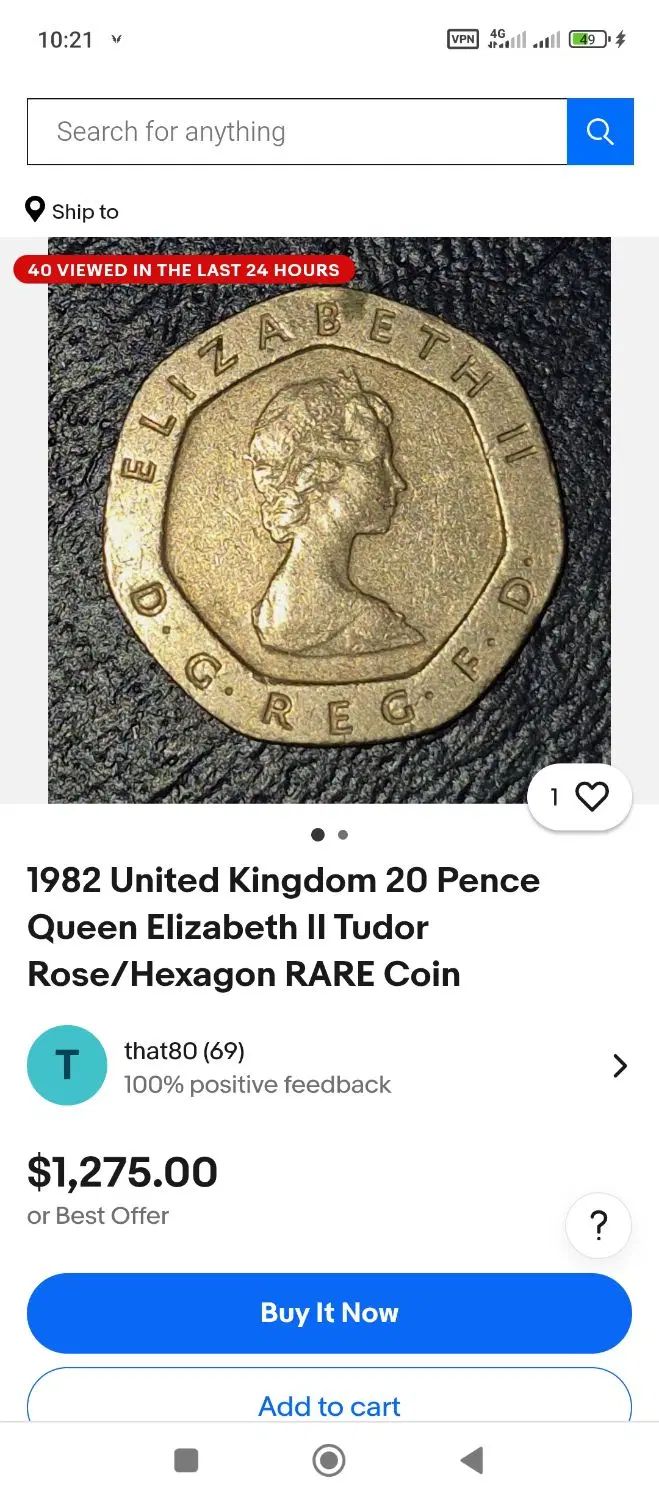The height and width of the screenshot is (1500, 659).
Task: Go back with the system back button
Action: coord(472,1461)
